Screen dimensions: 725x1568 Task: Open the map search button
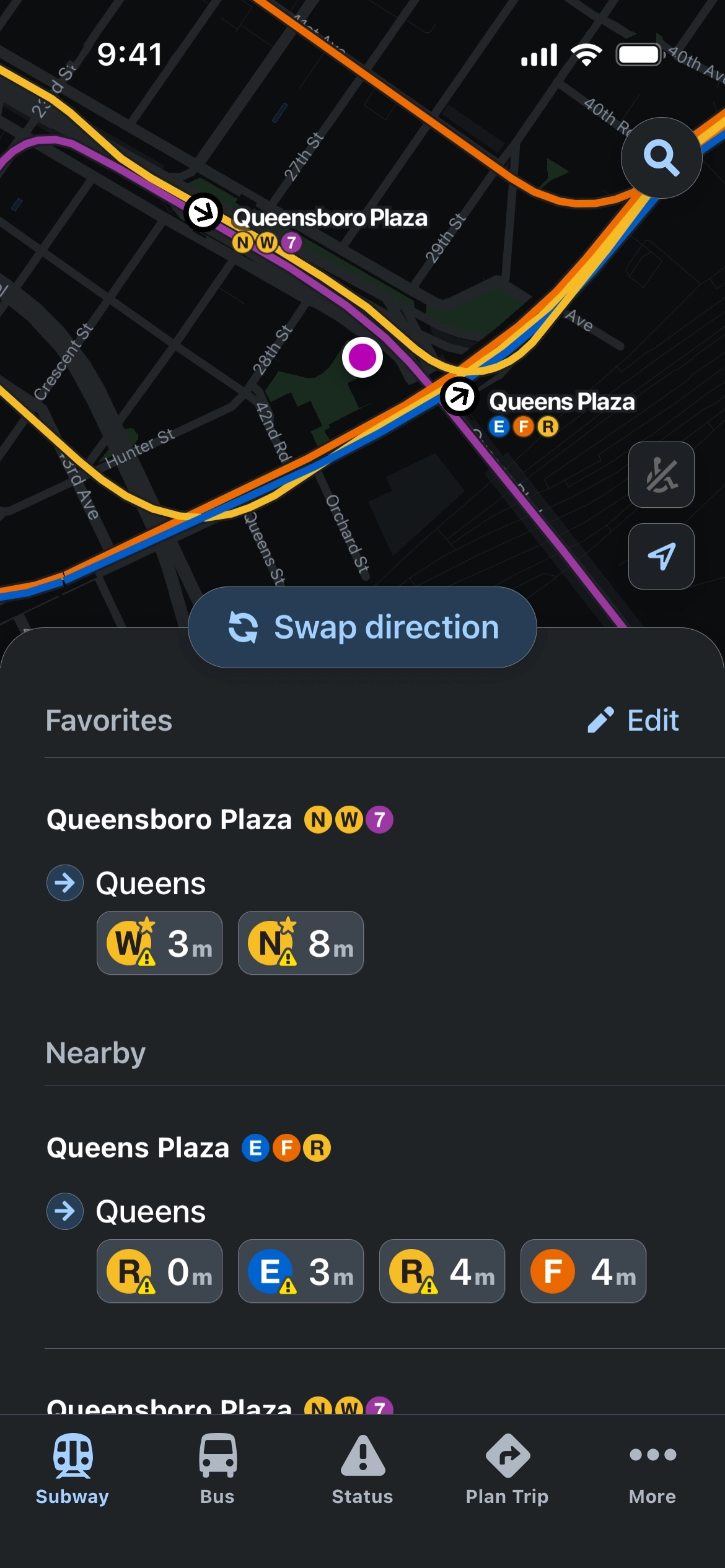point(661,158)
